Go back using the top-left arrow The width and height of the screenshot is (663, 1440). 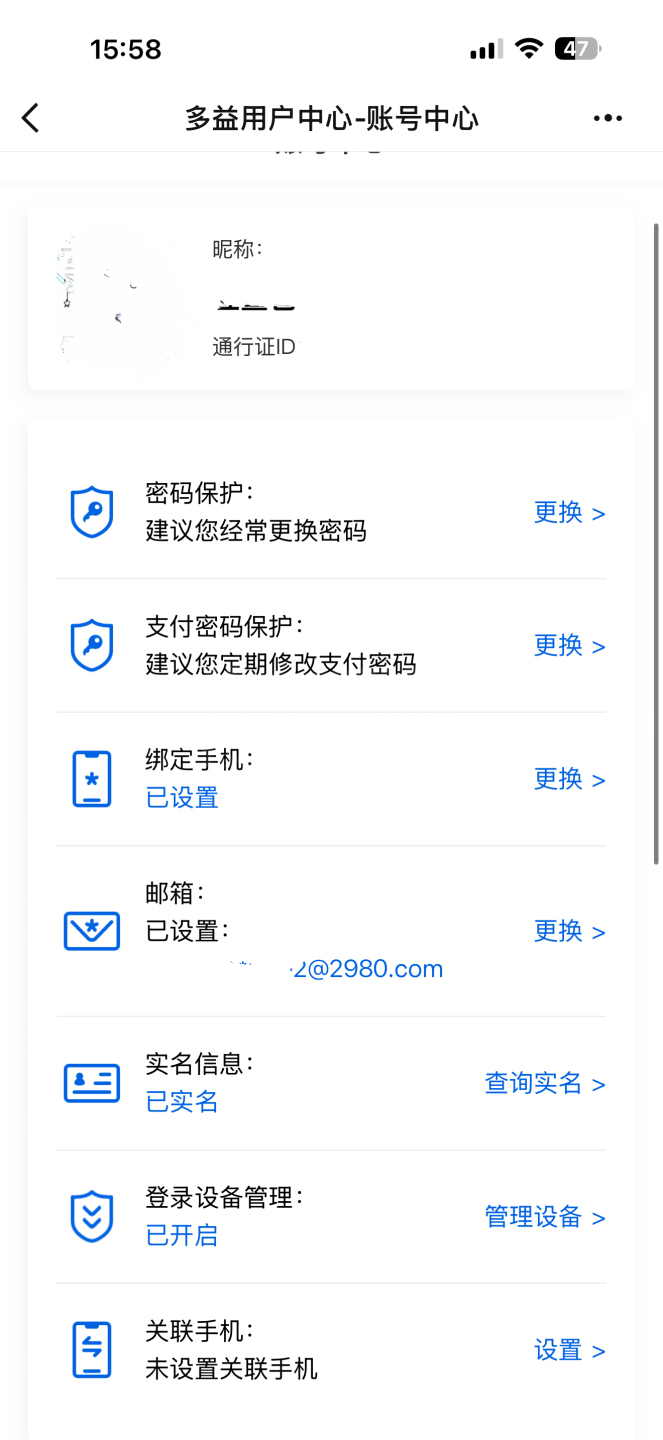point(31,118)
